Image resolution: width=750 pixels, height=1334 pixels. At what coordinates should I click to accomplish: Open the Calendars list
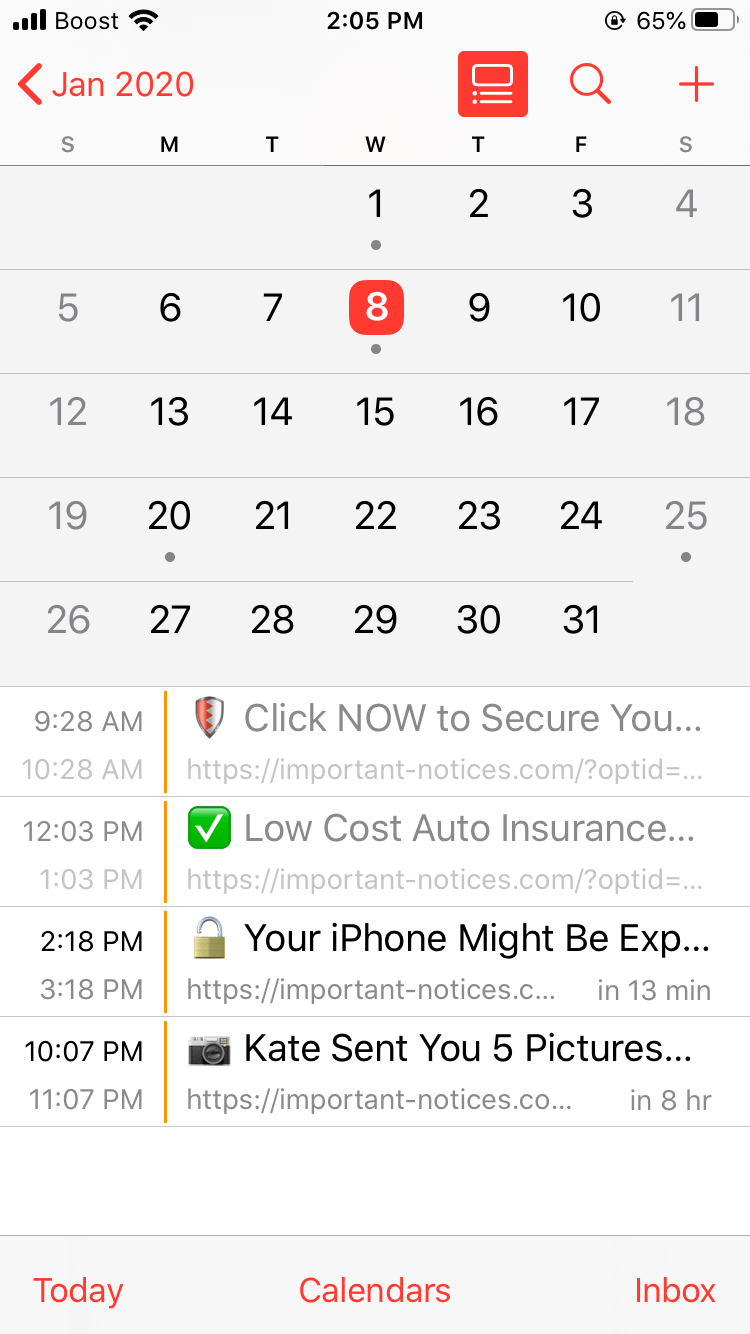click(x=375, y=1290)
